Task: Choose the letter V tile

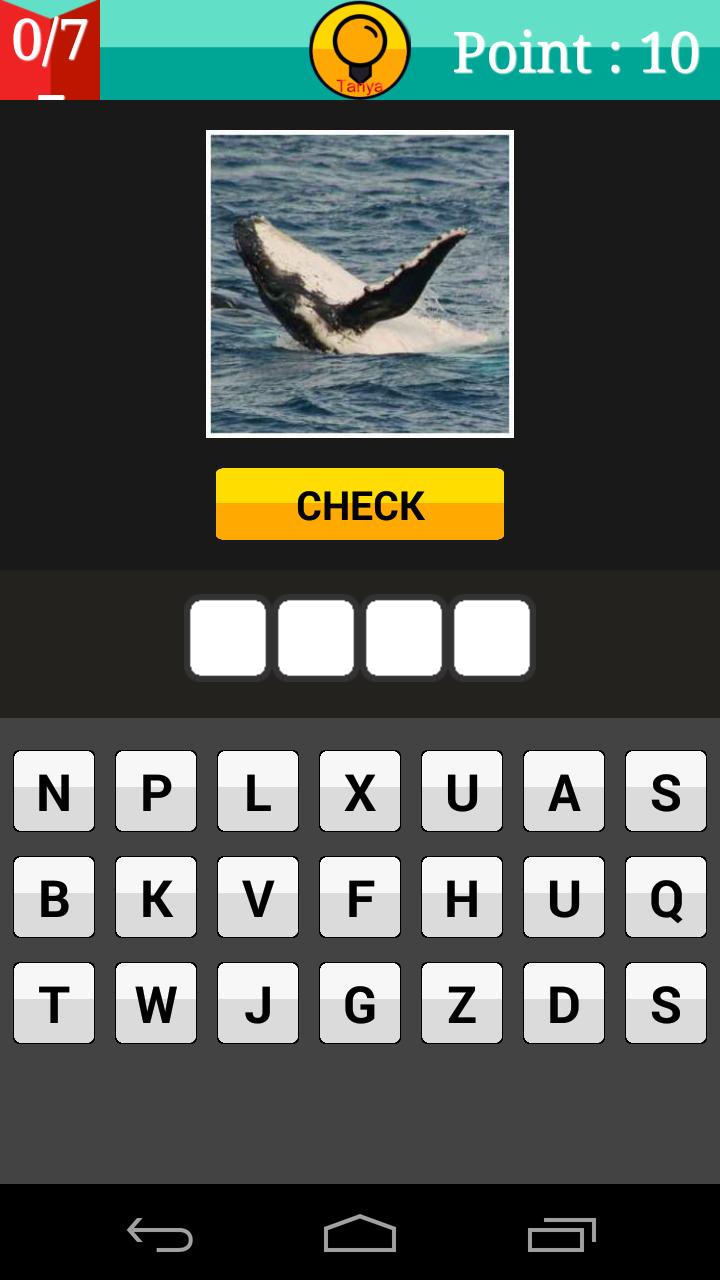Action: (x=258, y=897)
